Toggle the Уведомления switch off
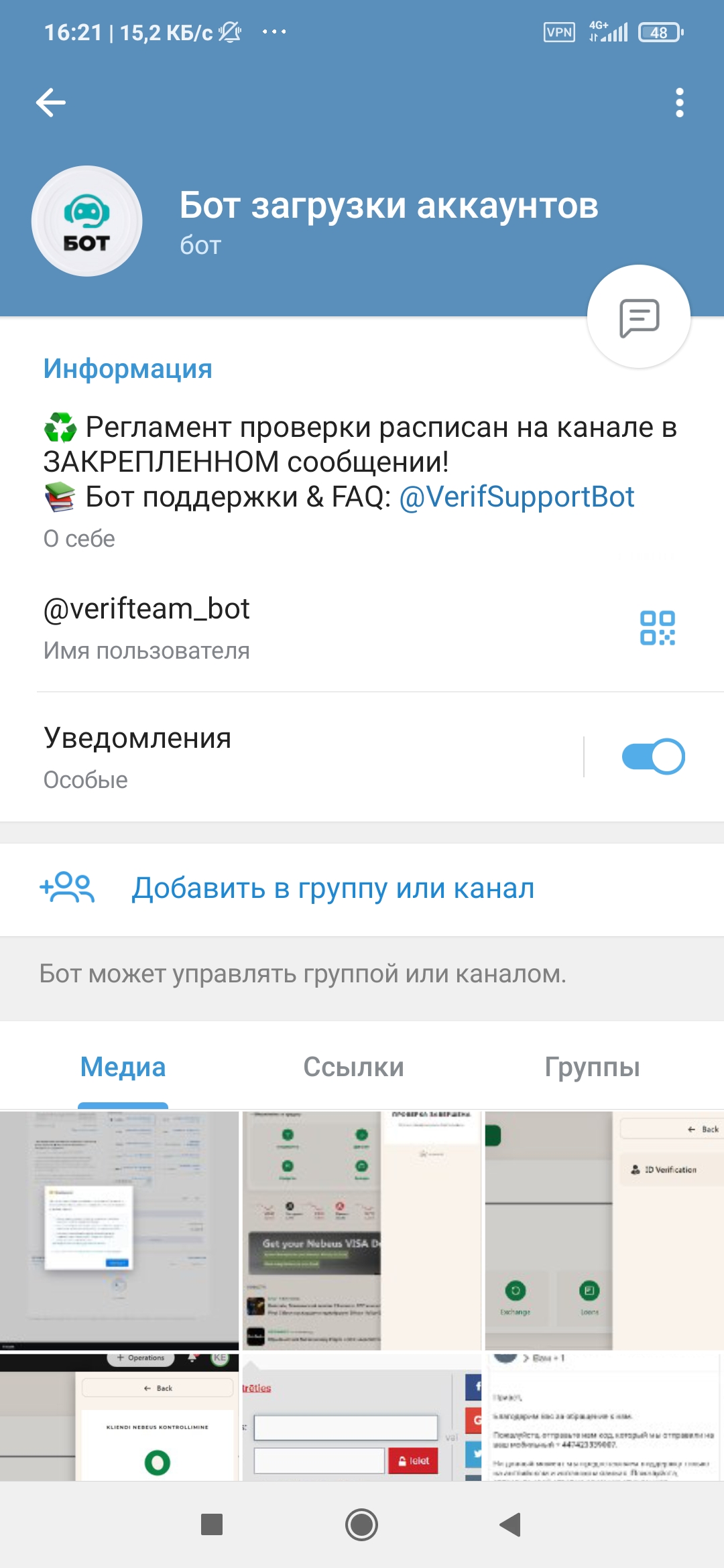Viewport: 724px width, 1568px height. 653,757
